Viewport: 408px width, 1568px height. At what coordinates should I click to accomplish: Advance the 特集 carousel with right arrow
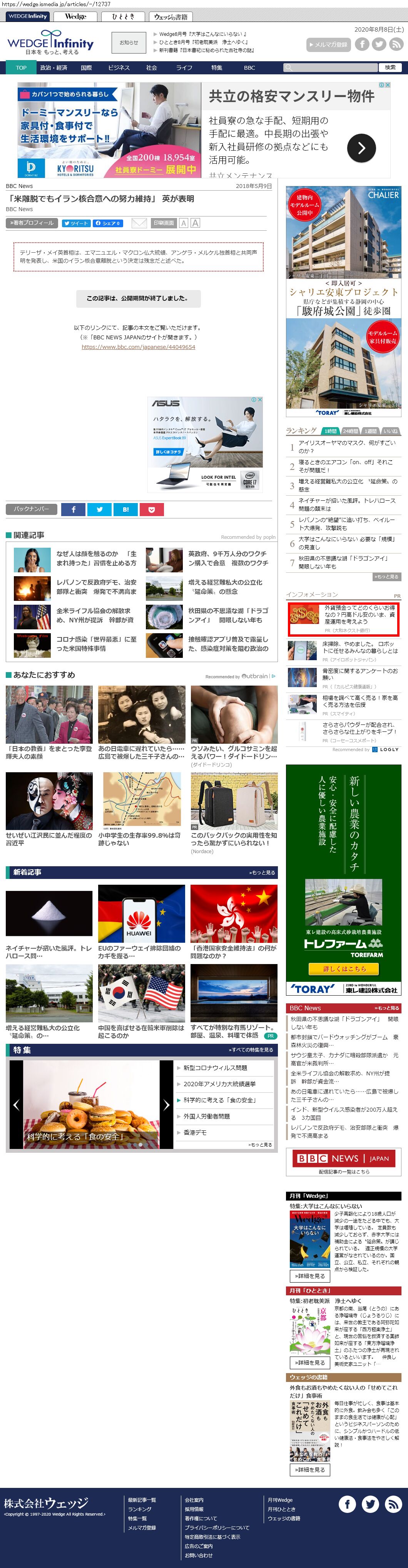[166, 1105]
